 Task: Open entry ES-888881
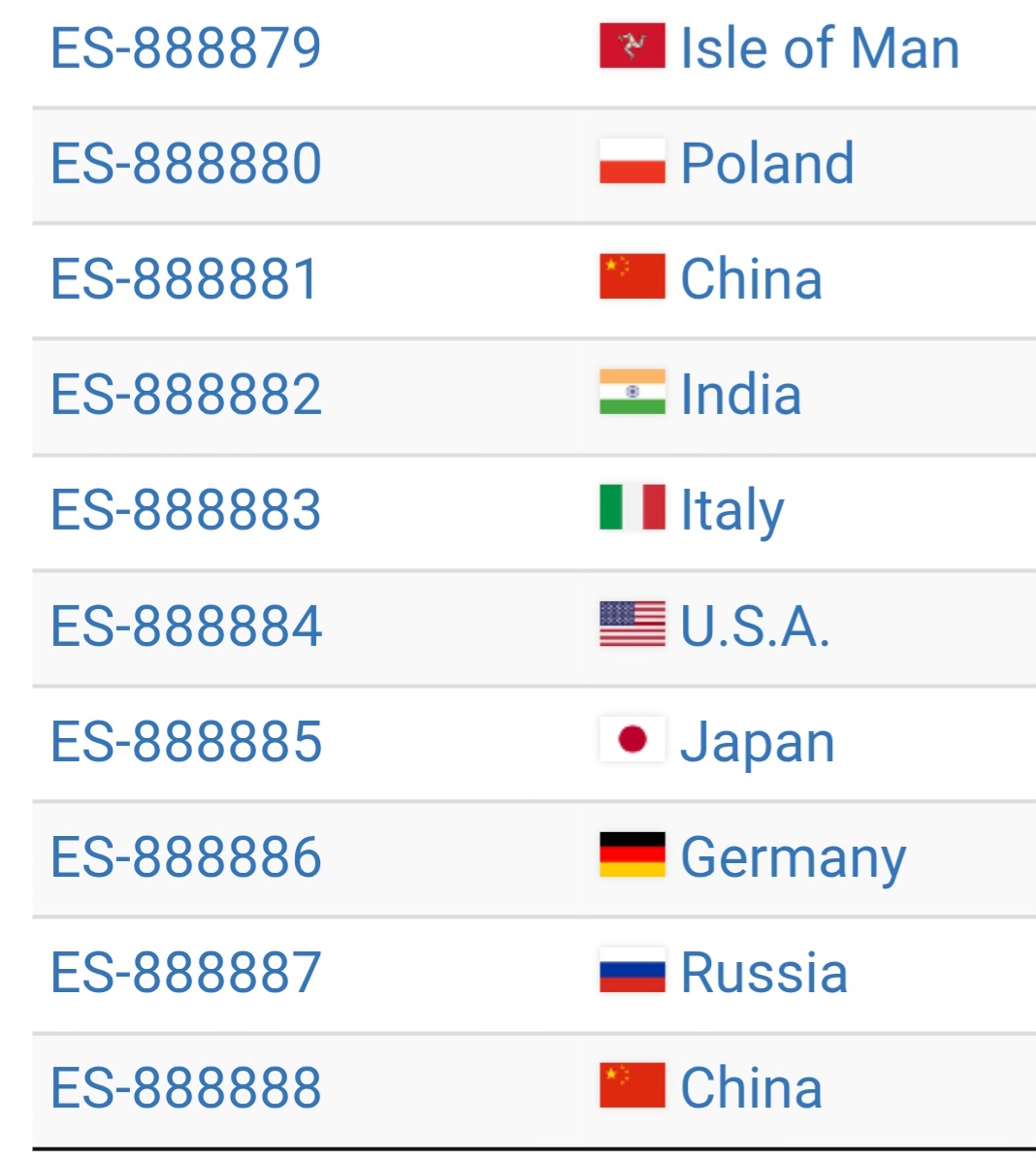(184, 279)
